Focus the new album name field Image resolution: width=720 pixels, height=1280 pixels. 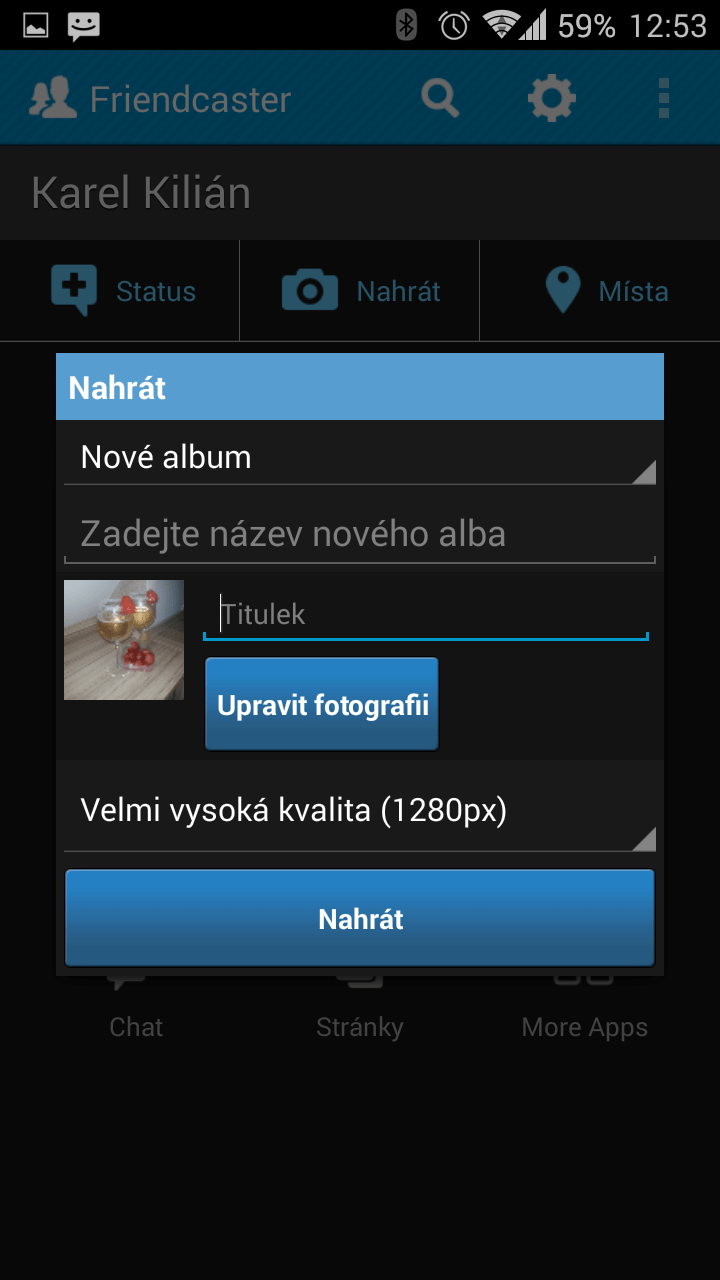pyautogui.click(x=360, y=534)
